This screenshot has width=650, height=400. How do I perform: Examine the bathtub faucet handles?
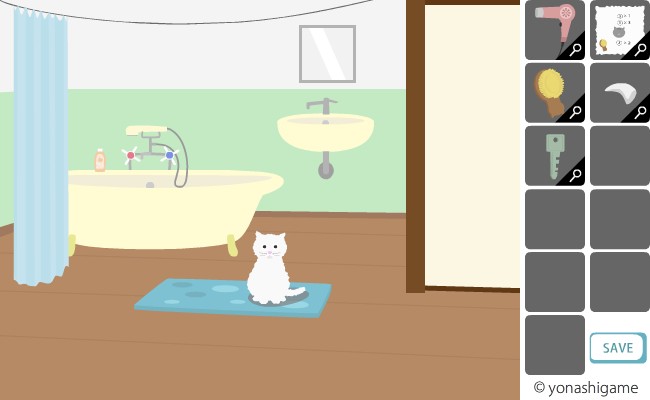tap(150, 154)
